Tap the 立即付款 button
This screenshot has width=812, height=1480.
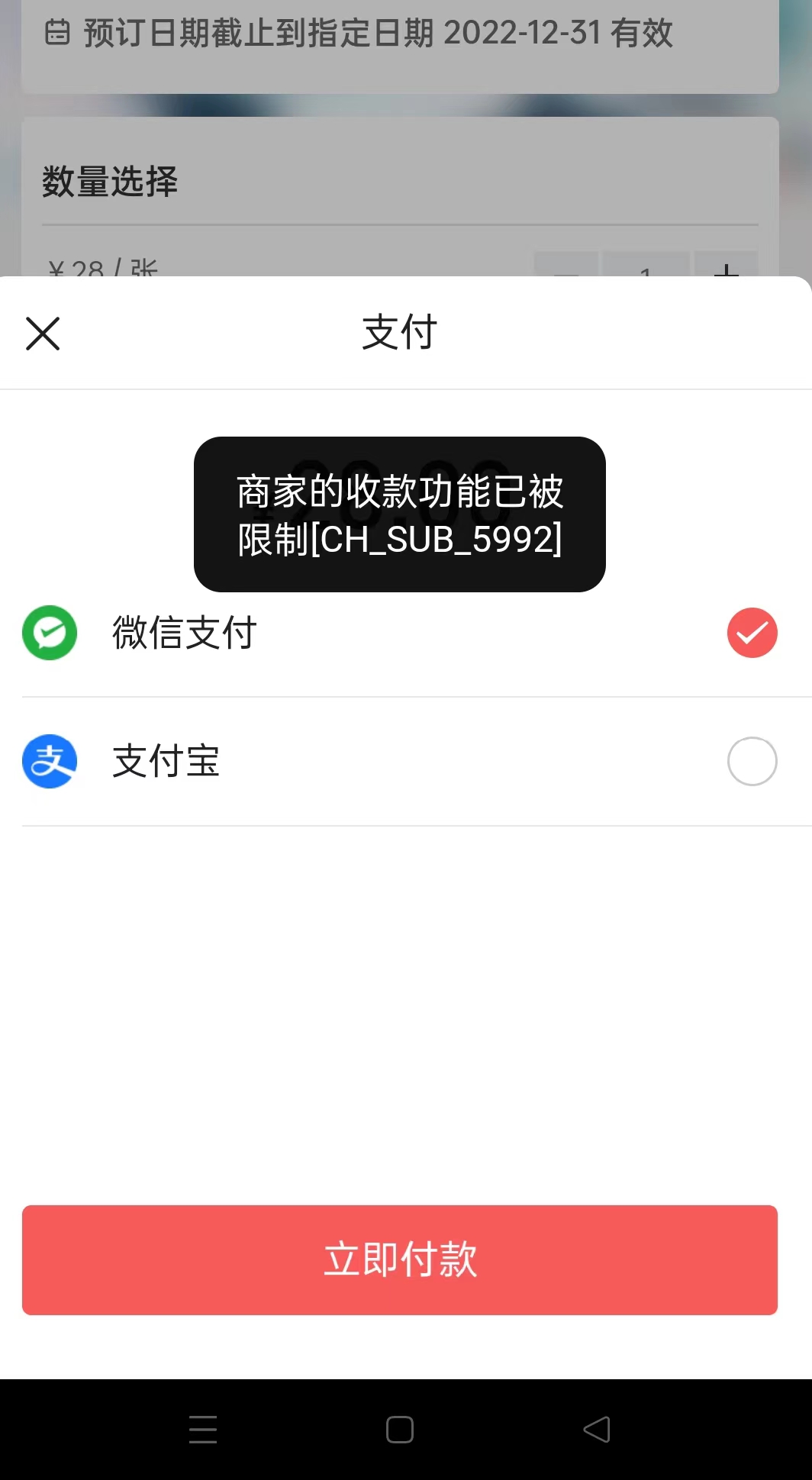point(400,1259)
